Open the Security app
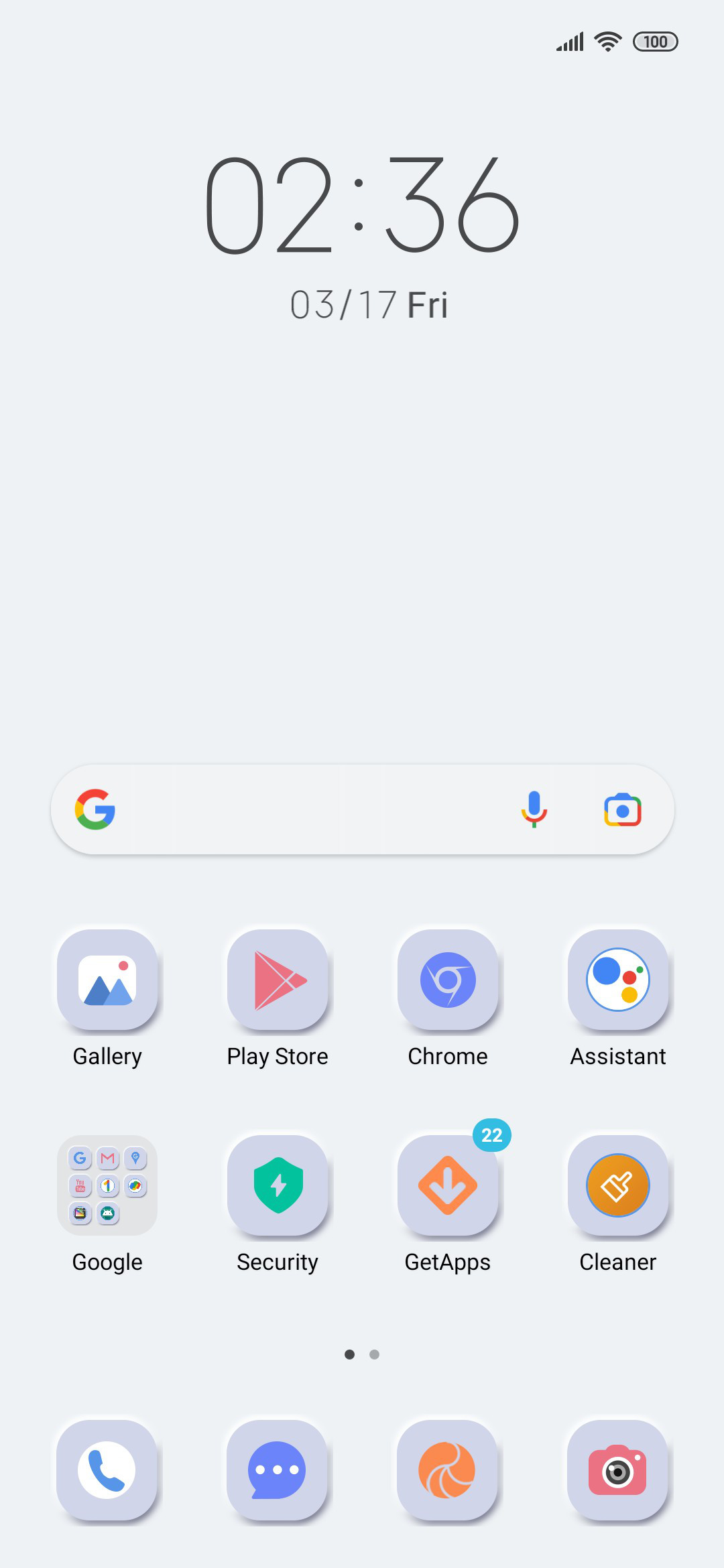The height and width of the screenshot is (1568, 724). 278,1185
